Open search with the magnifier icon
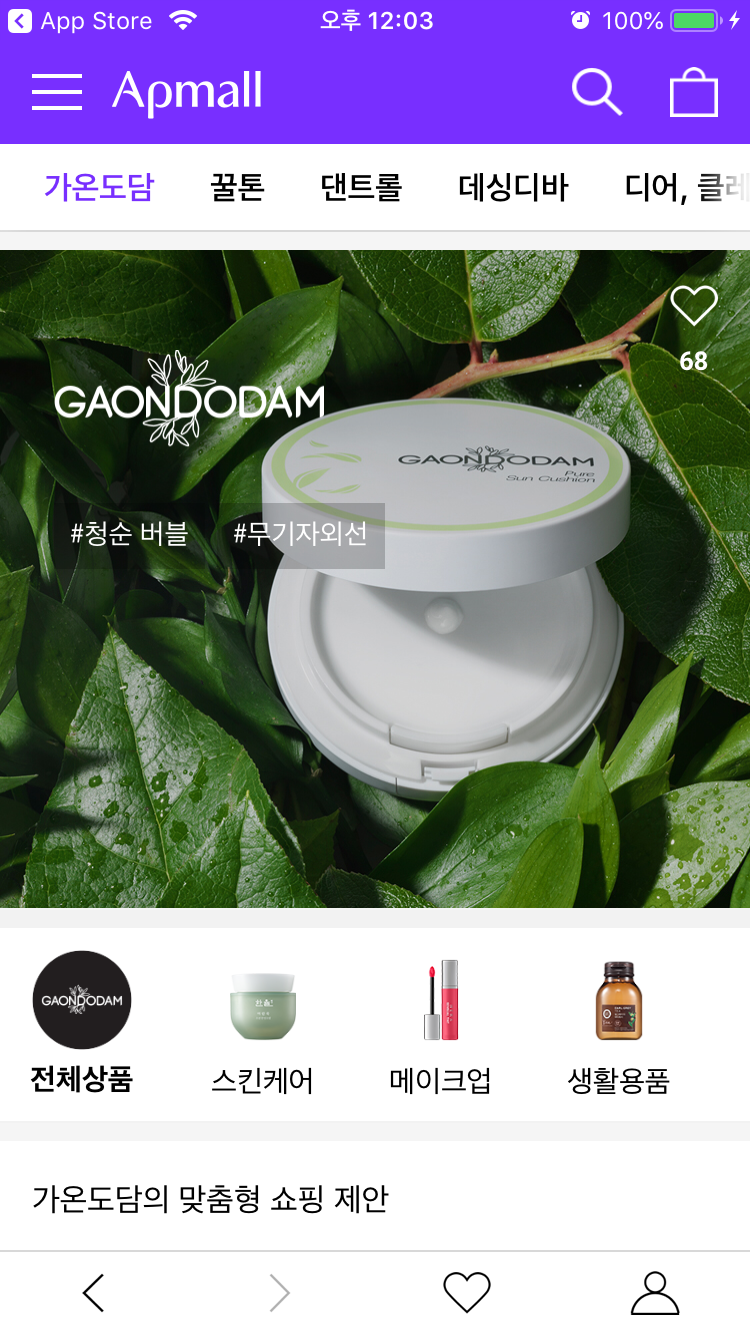 (597, 92)
